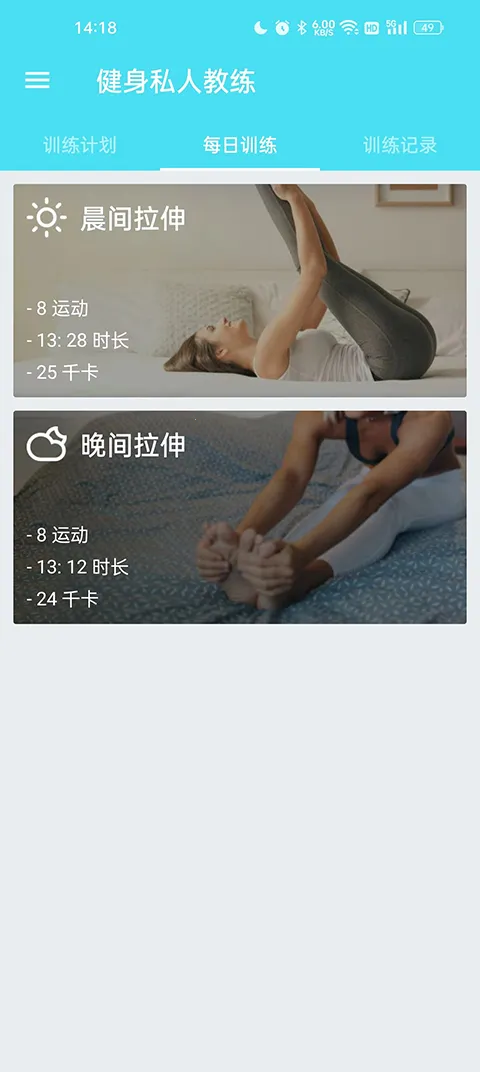The height and width of the screenshot is (1072, 480).
Task: Open the 晨间拉伸 workout card
Action: tap(240, 291)
